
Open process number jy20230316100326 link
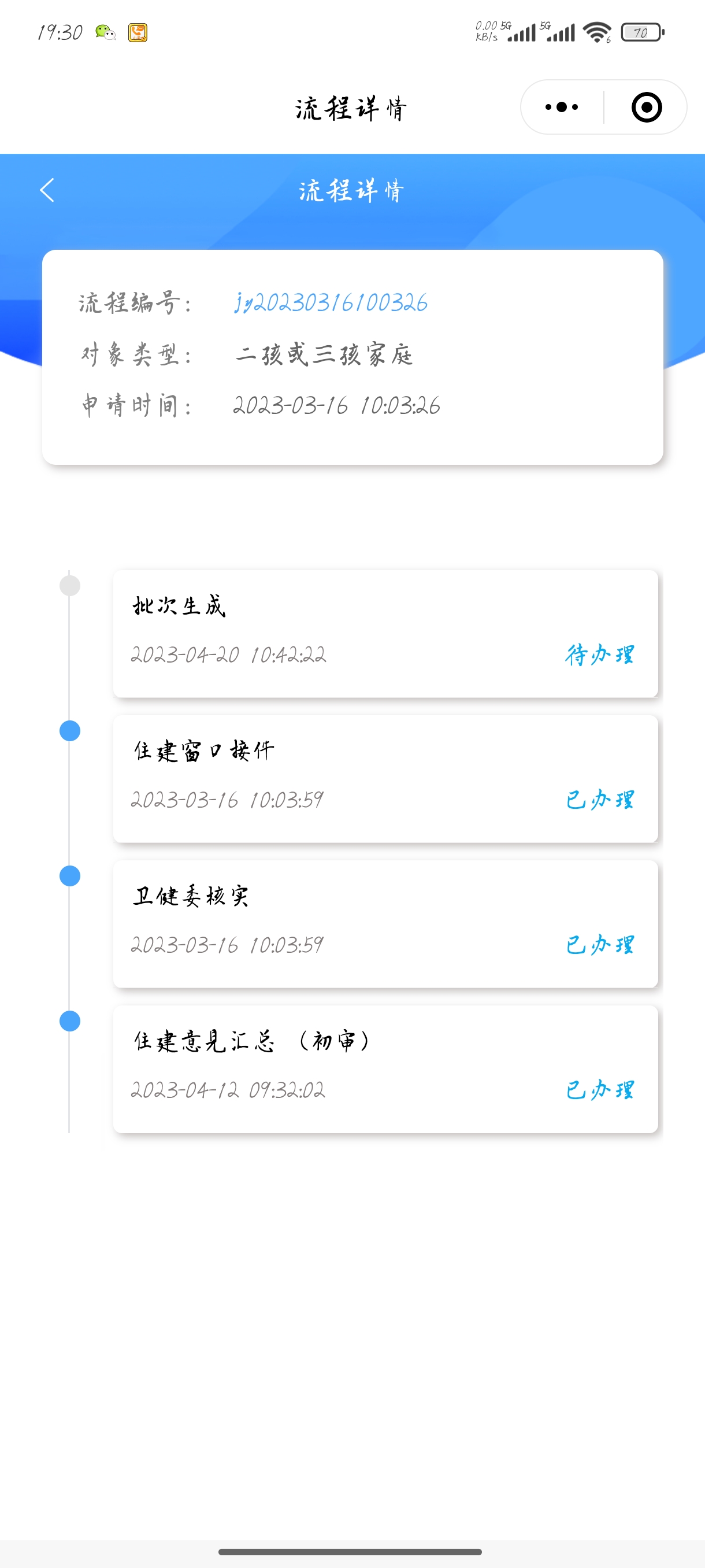[331, 302]
